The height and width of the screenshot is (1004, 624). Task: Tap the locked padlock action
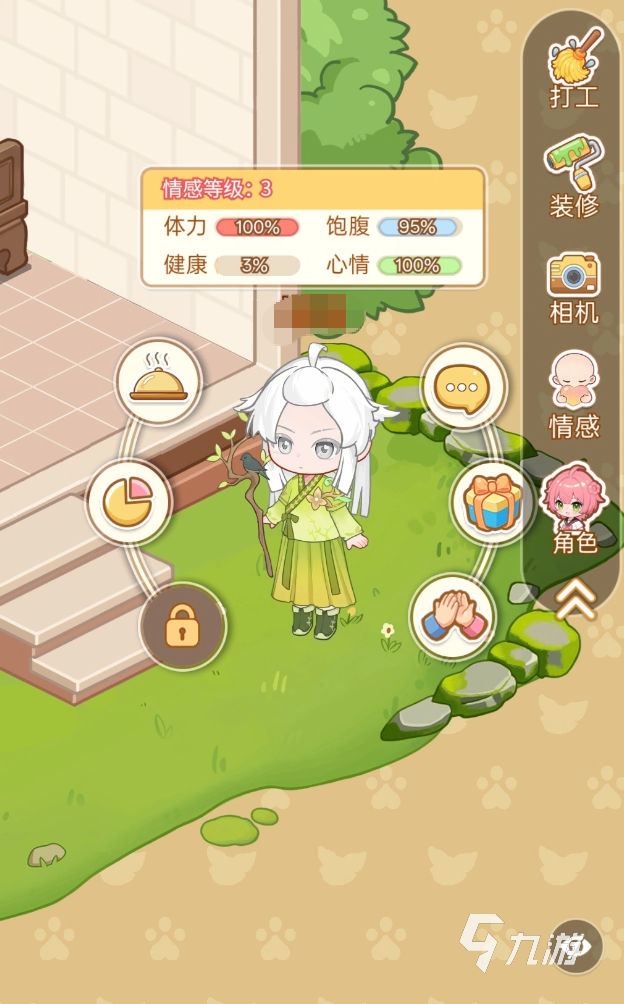click(x=182, y=625)
